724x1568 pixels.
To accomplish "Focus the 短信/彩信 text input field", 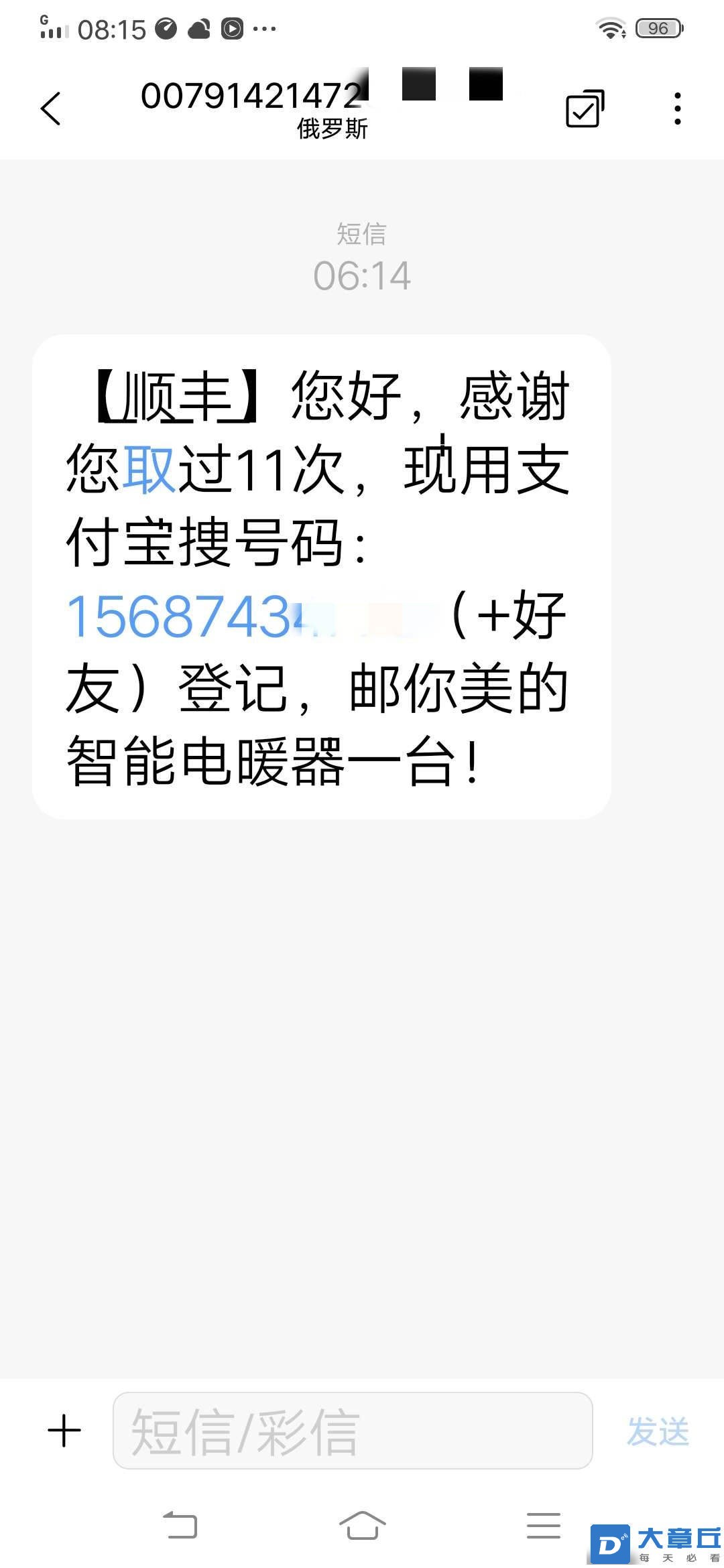I will (353, 1431).
